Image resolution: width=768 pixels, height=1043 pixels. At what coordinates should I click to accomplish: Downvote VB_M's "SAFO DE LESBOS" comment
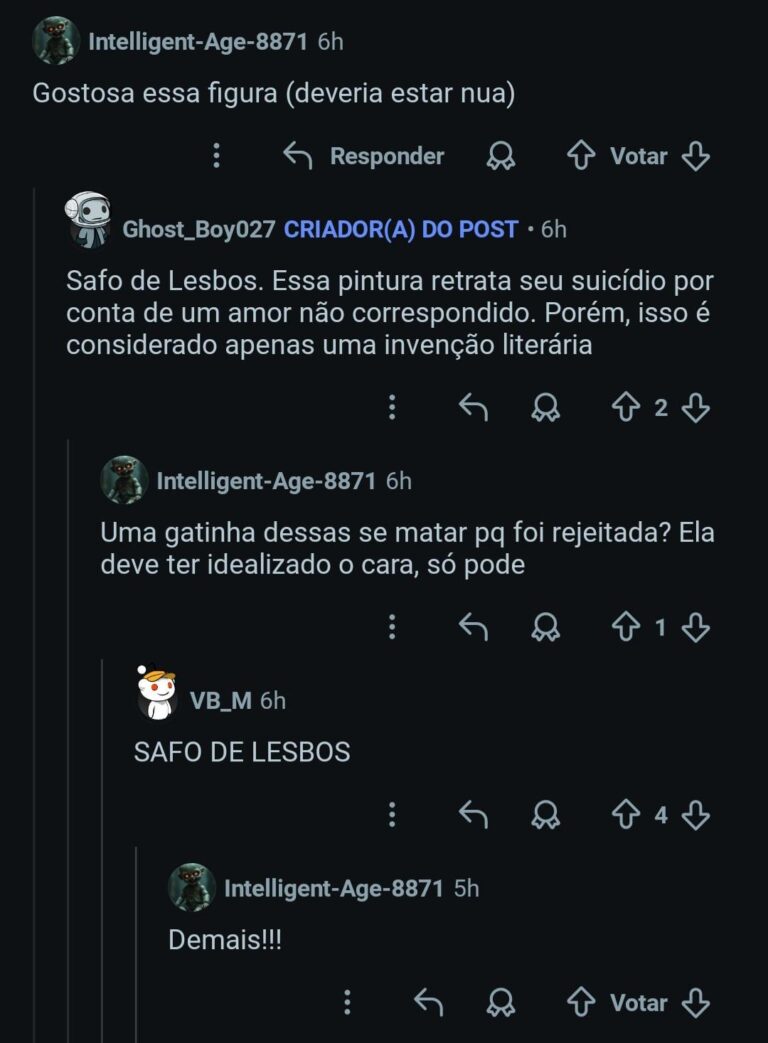click(695, 815)
